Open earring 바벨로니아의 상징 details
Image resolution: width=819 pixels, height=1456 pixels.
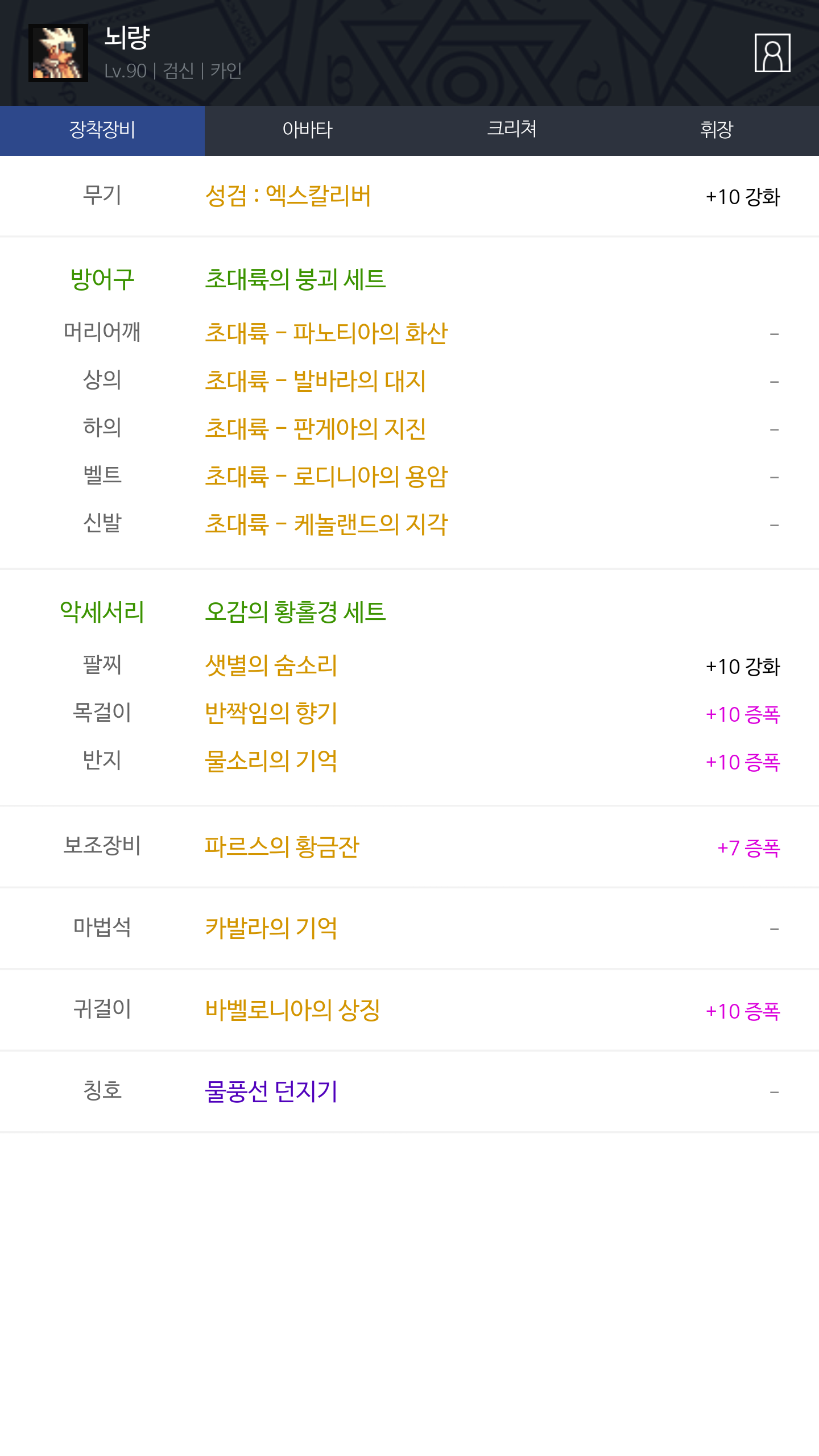pos(292,1010)
